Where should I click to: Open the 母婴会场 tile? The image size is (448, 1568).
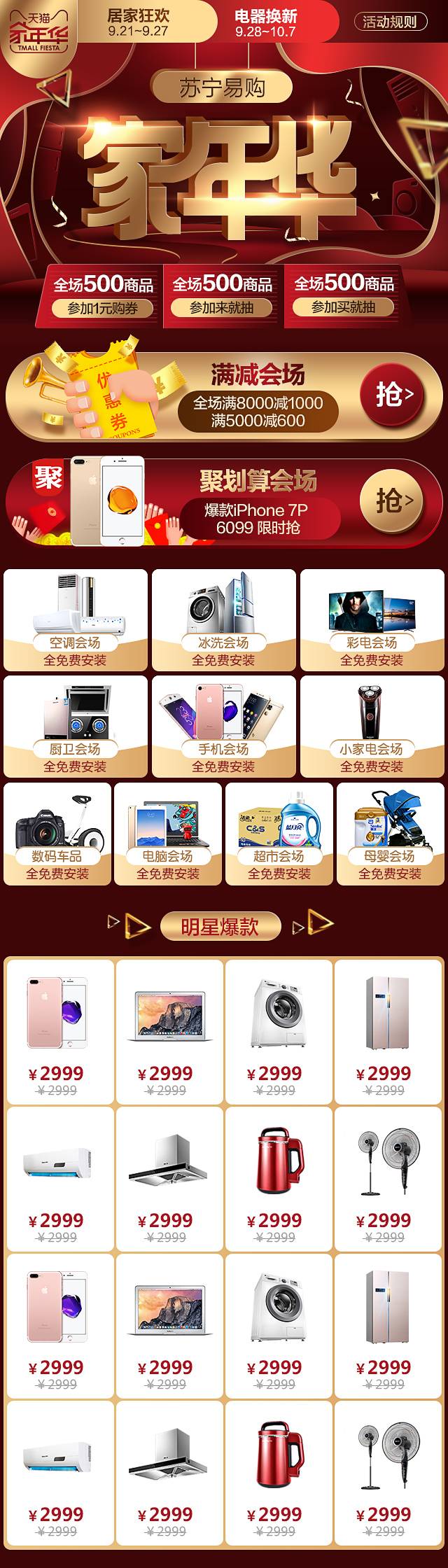390,834
